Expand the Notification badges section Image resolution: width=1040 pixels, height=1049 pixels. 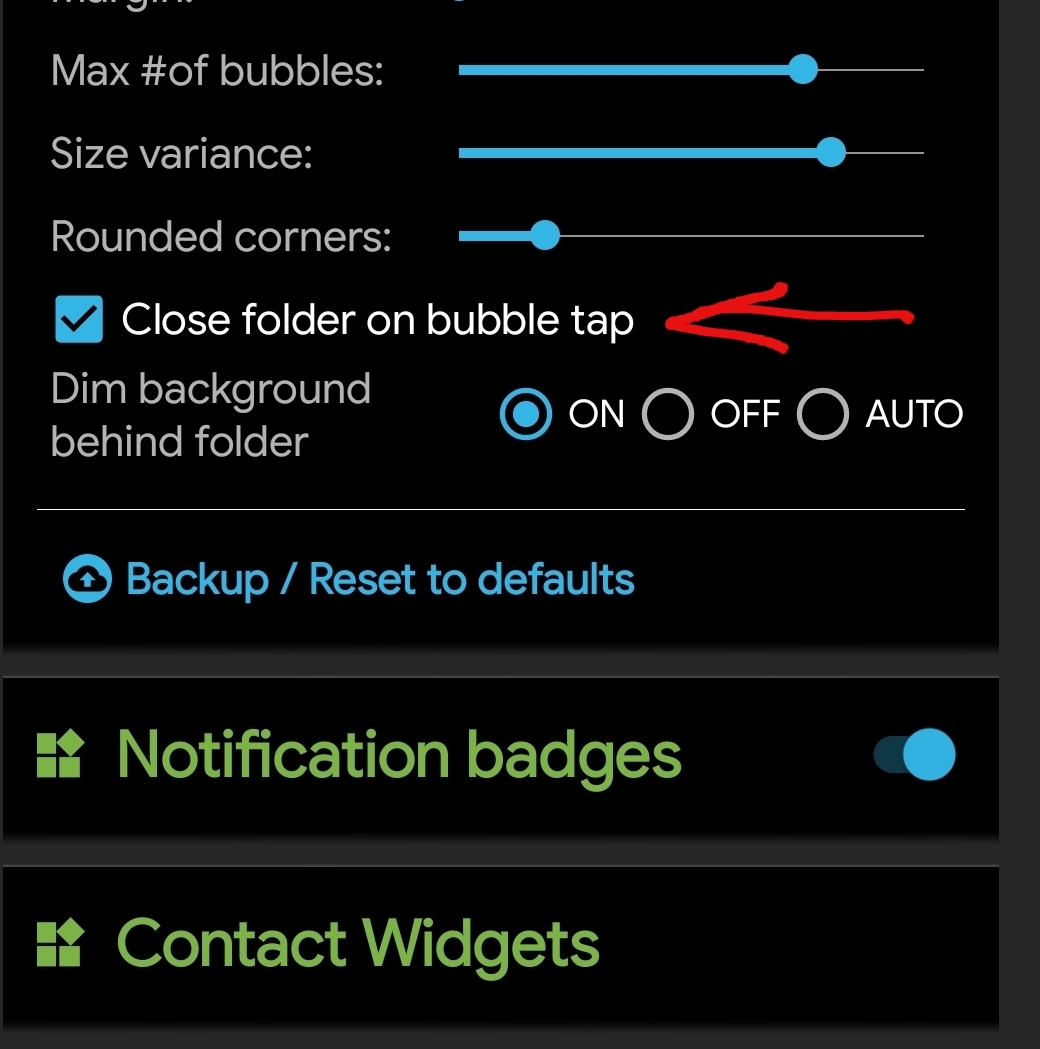[x=398, y=755]
